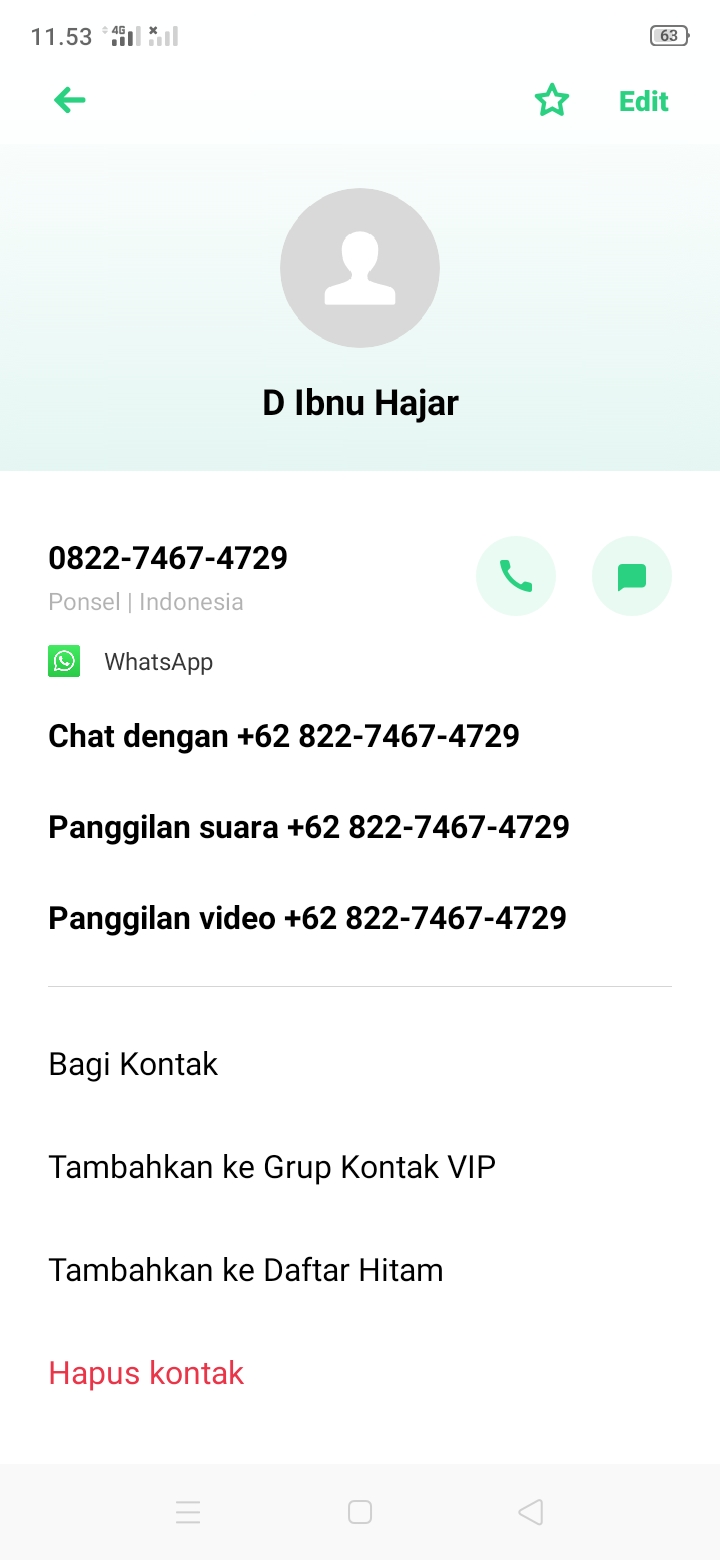Select Tambahkan ke Grup Kontak VIP

click(x=272, y=1167)
